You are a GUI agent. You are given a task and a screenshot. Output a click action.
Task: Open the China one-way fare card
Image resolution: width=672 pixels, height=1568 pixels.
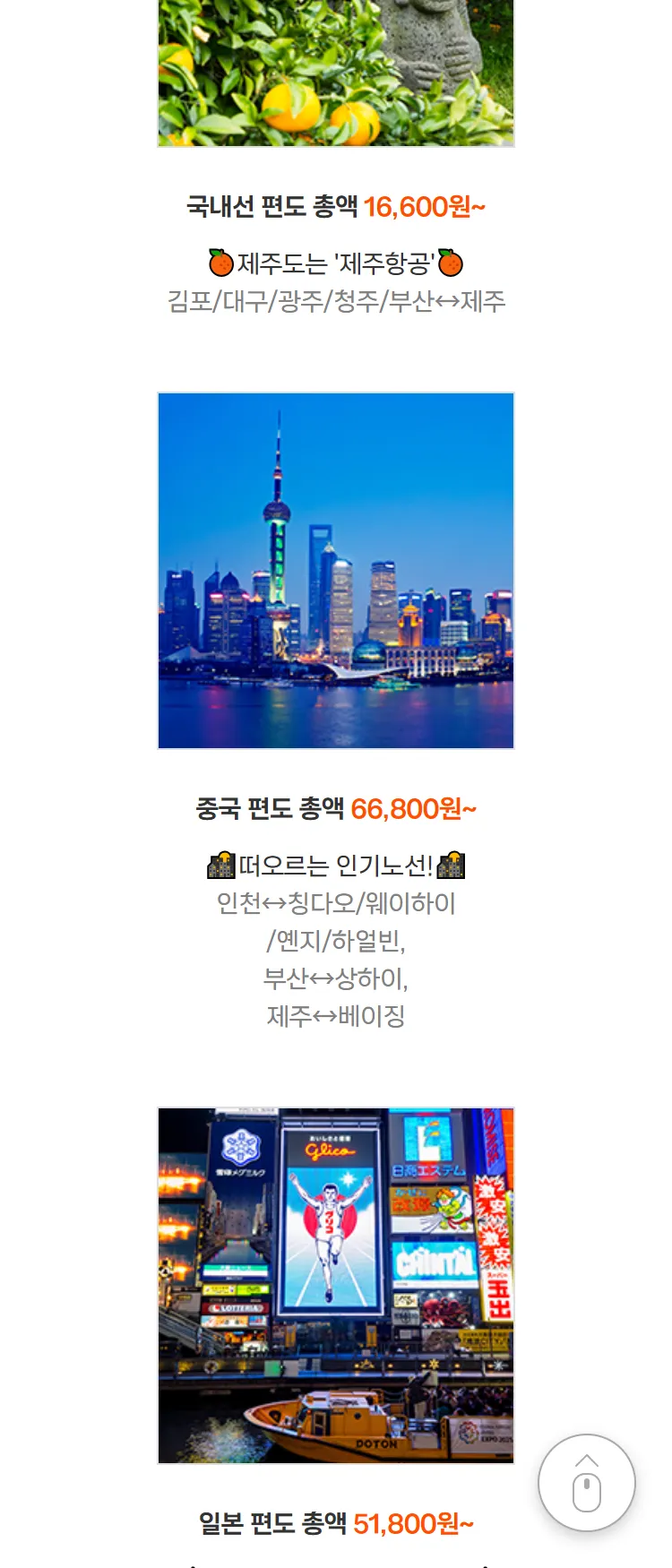point(336,571)
